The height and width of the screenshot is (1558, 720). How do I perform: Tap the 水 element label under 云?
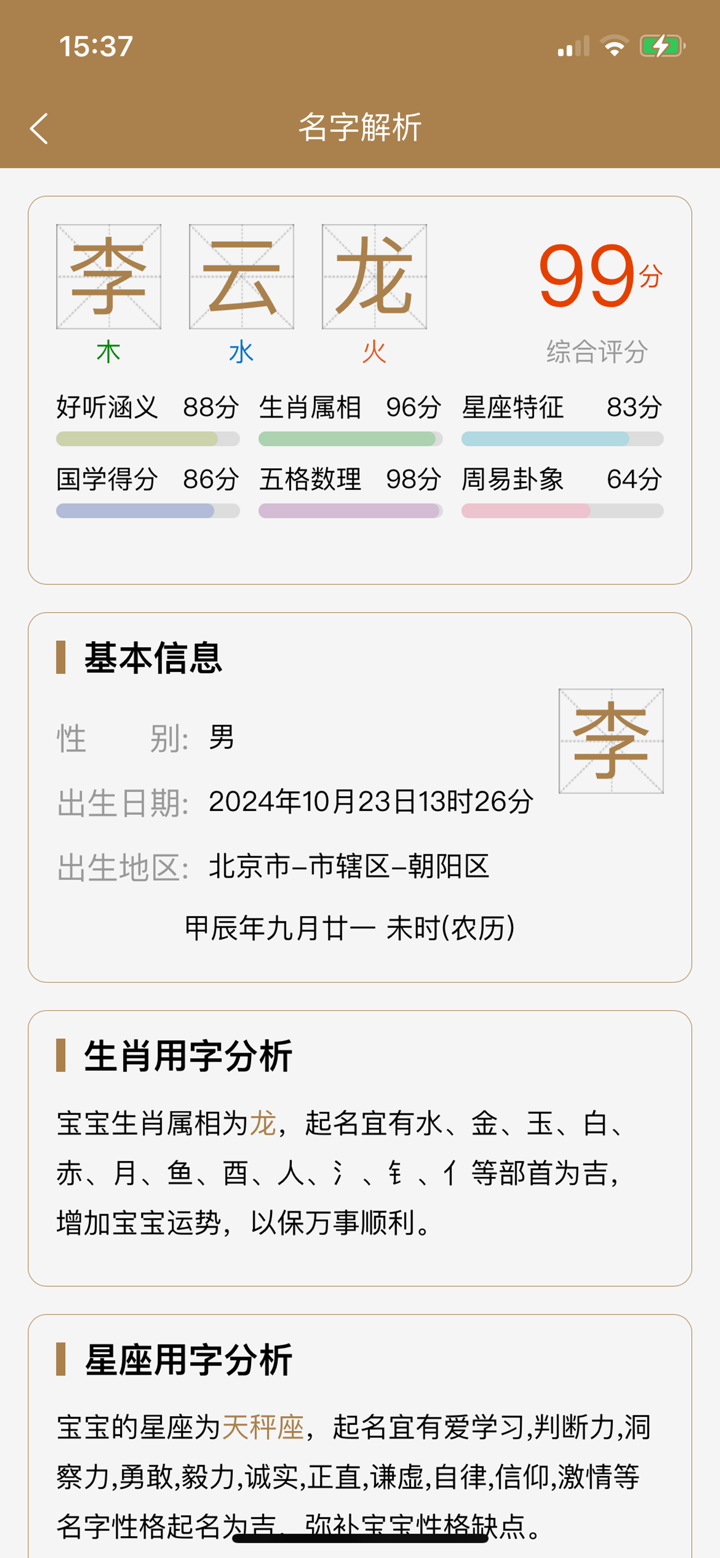tap(241, 351)
